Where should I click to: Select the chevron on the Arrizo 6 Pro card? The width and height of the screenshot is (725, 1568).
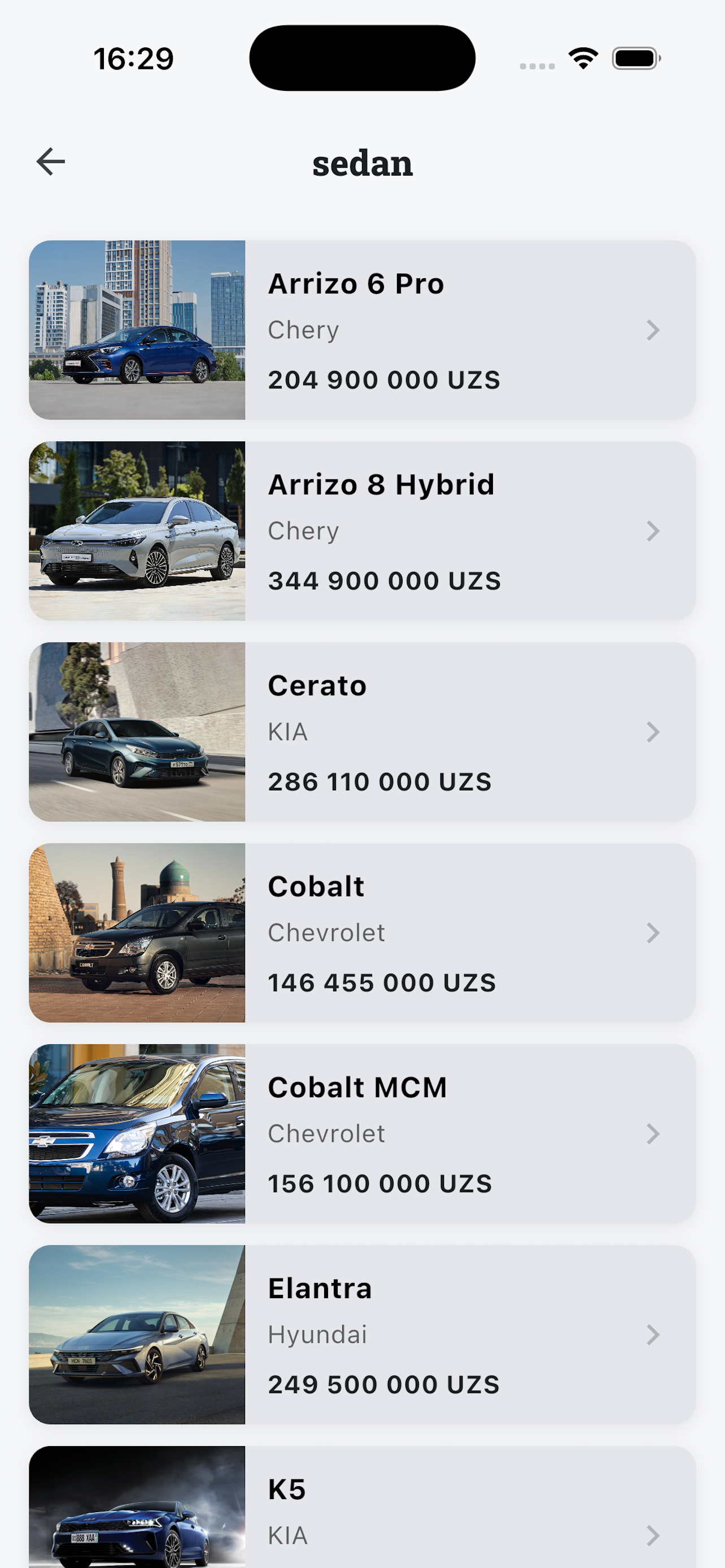(653, 330)
